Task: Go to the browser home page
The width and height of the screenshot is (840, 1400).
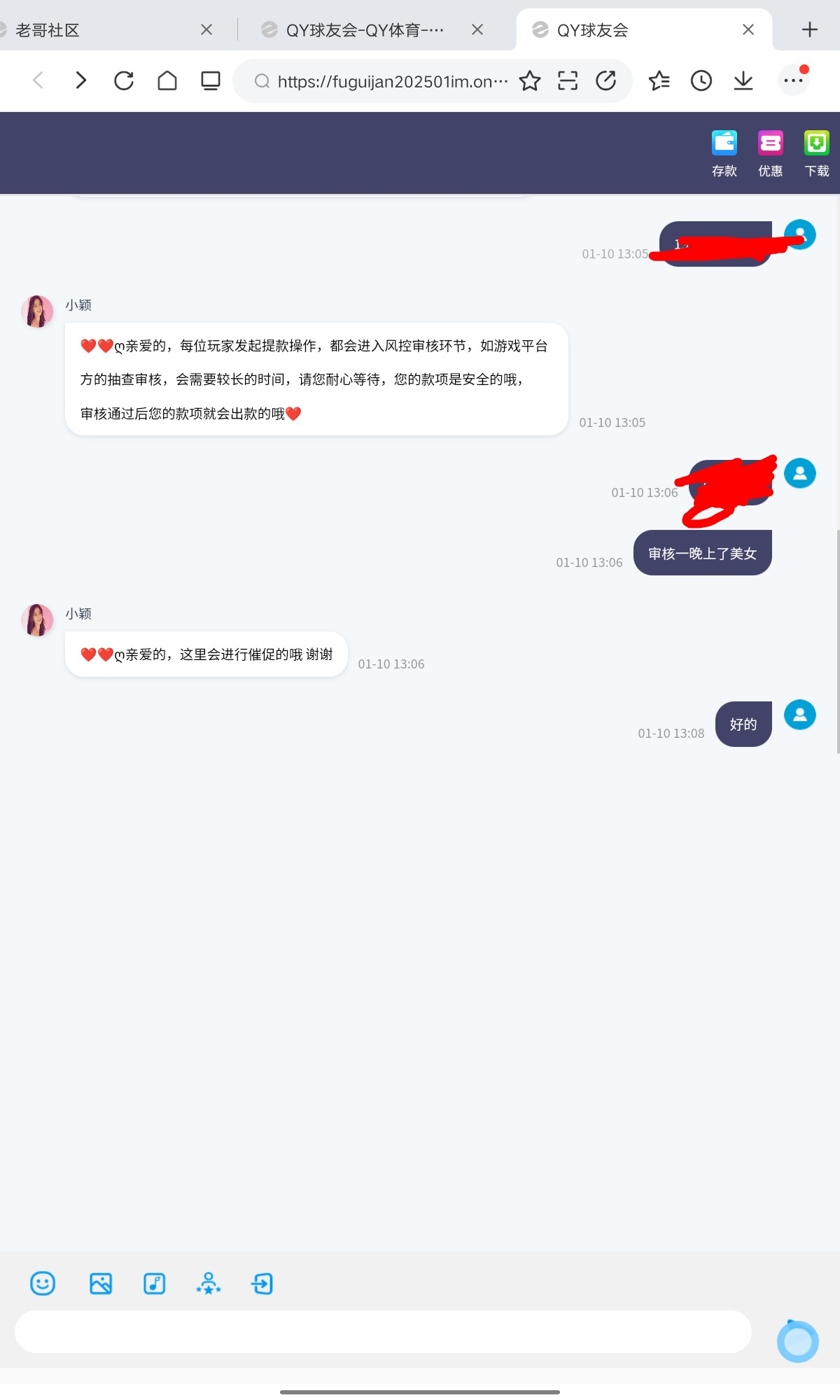Action: (167, 81)
